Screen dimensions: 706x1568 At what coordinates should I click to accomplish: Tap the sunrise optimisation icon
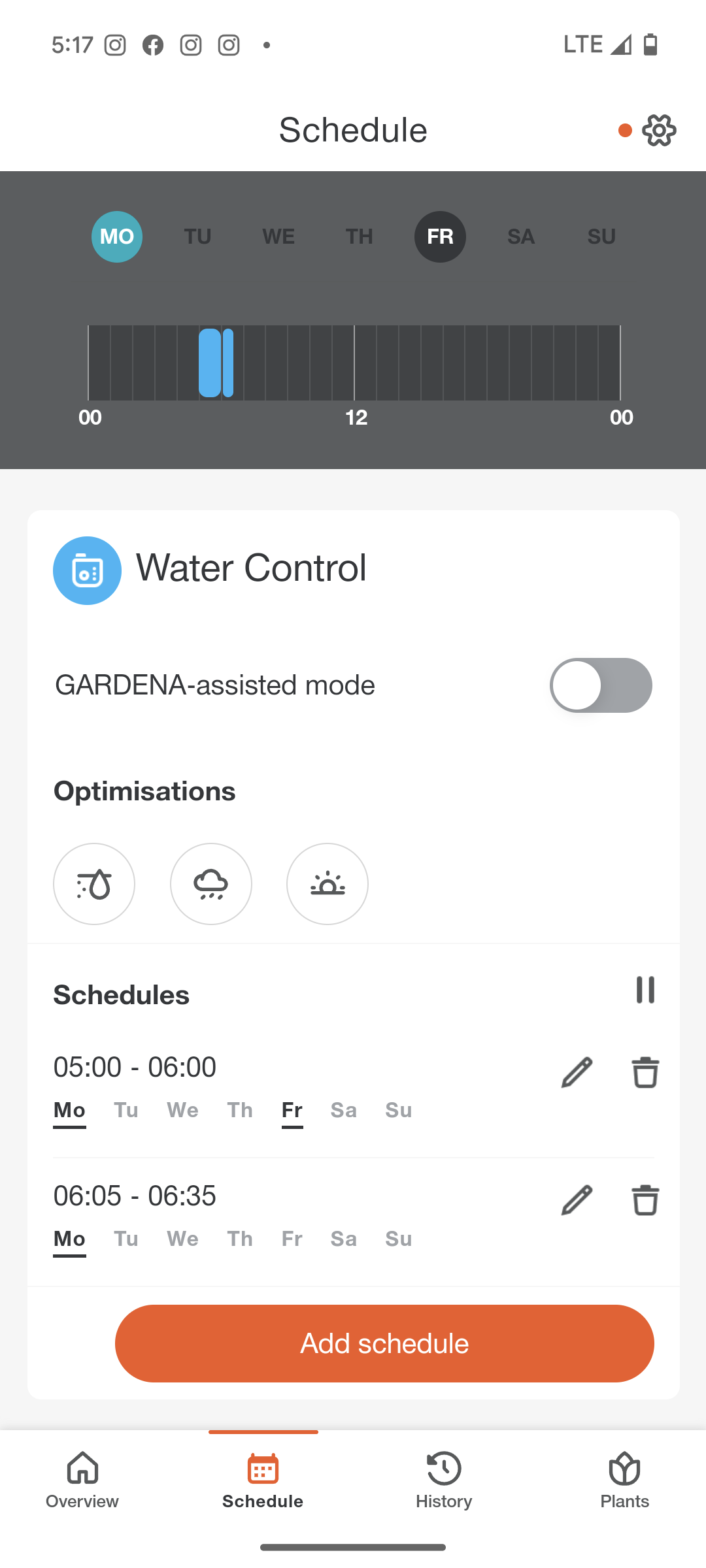click(328, 884)
